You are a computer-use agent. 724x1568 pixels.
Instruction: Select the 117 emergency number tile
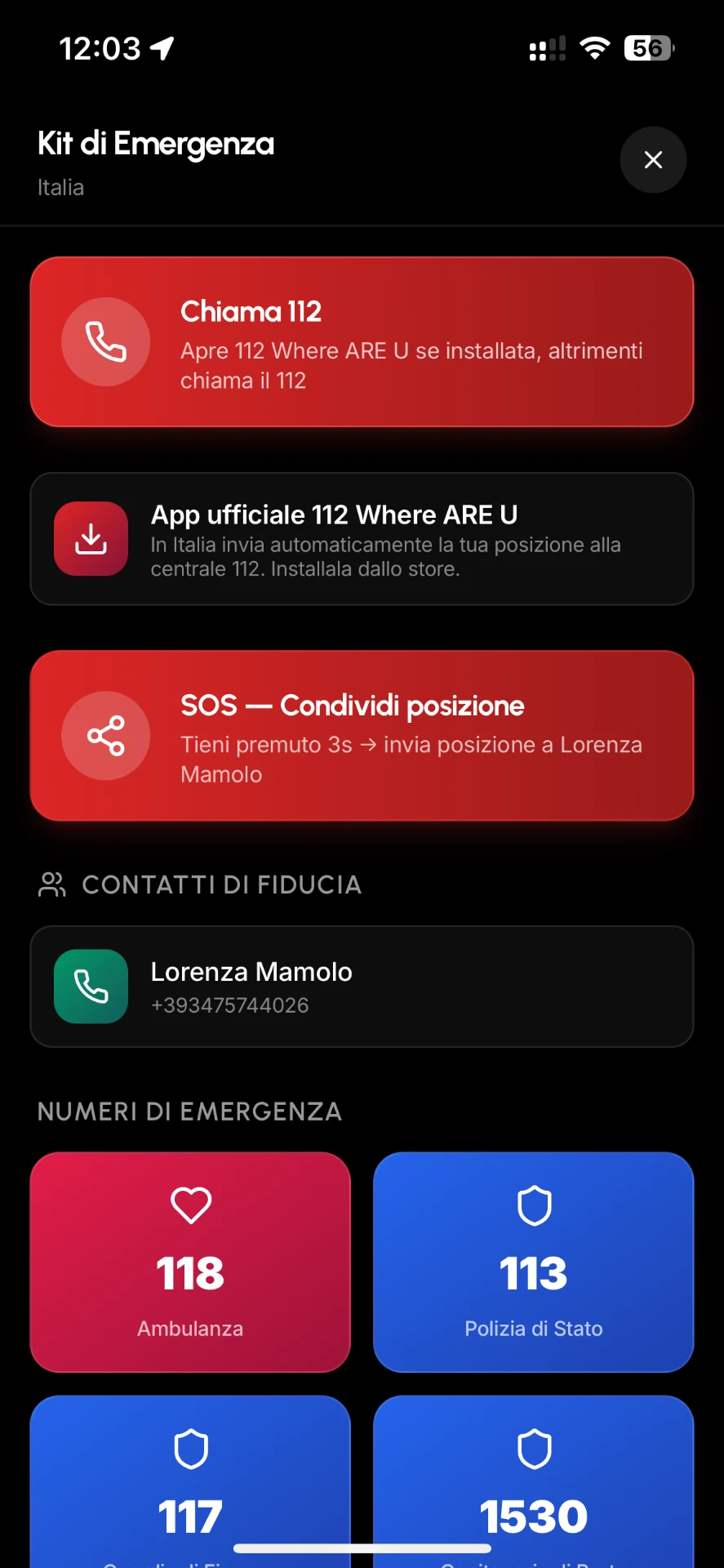tap(190, 1481)
